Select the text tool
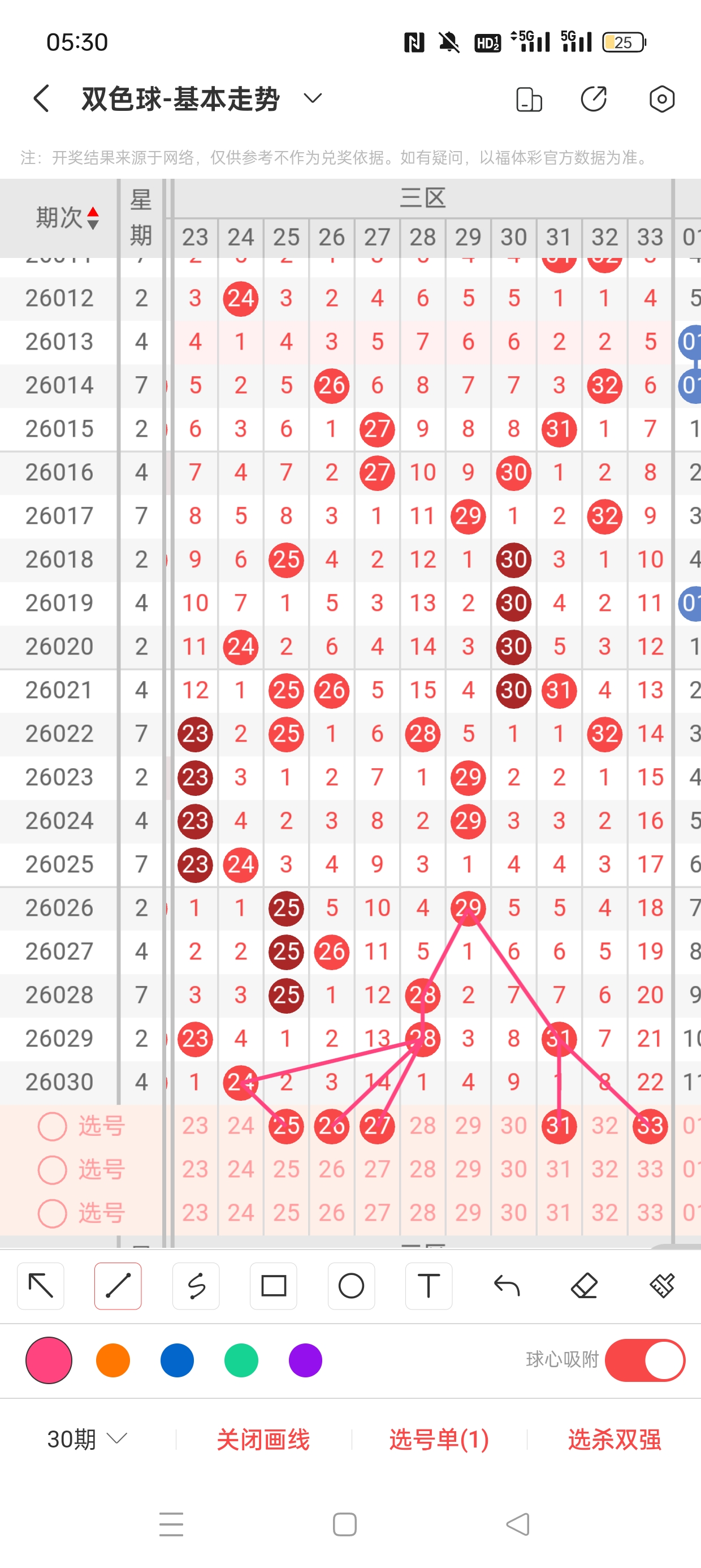This screenshot has width=701, height=1568. click(429, 1286)
